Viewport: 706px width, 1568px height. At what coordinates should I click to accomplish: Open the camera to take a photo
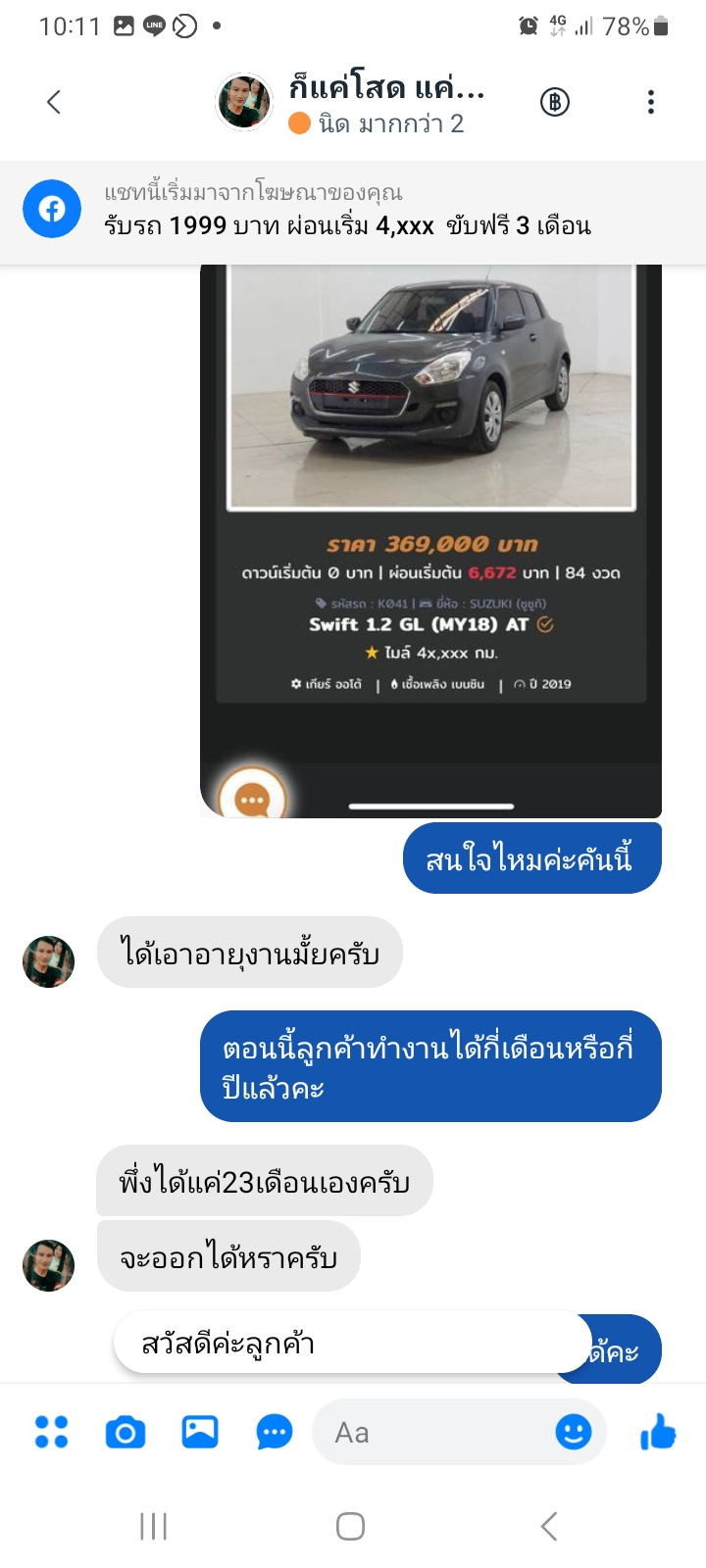click(x=126, y=1433)
